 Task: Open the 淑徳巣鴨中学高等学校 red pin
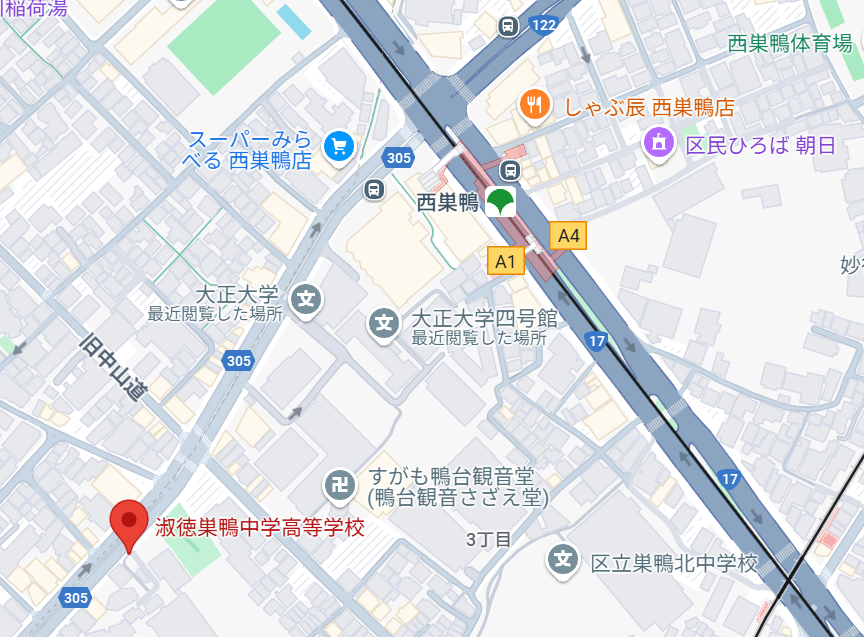(128, 521)
